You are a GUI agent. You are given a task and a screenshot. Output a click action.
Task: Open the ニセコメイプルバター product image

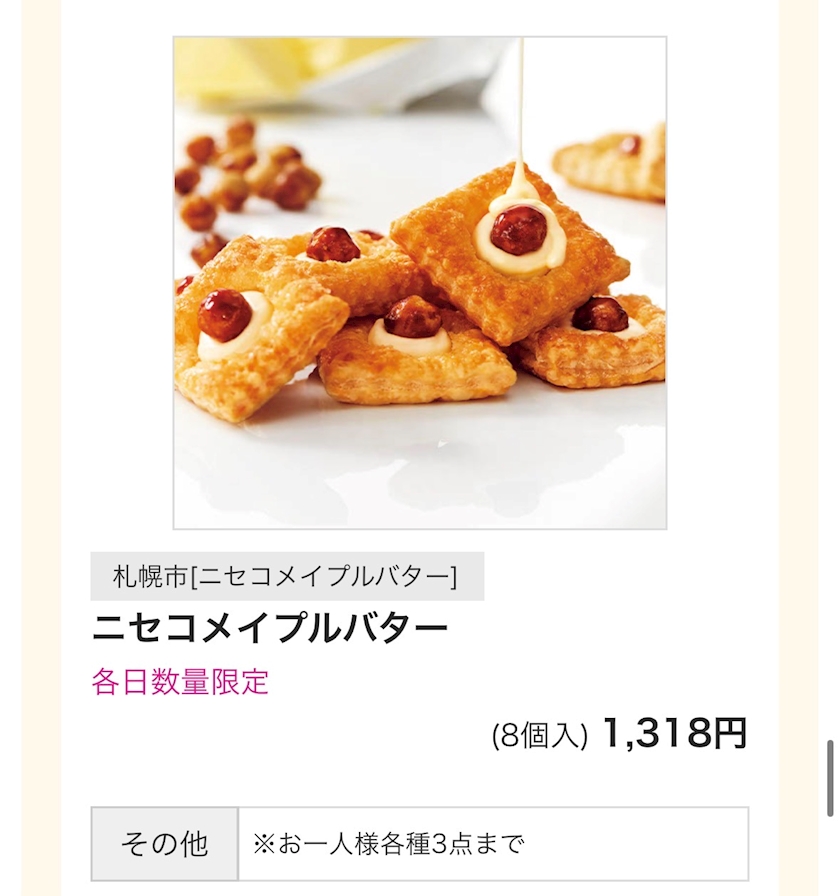420,283
